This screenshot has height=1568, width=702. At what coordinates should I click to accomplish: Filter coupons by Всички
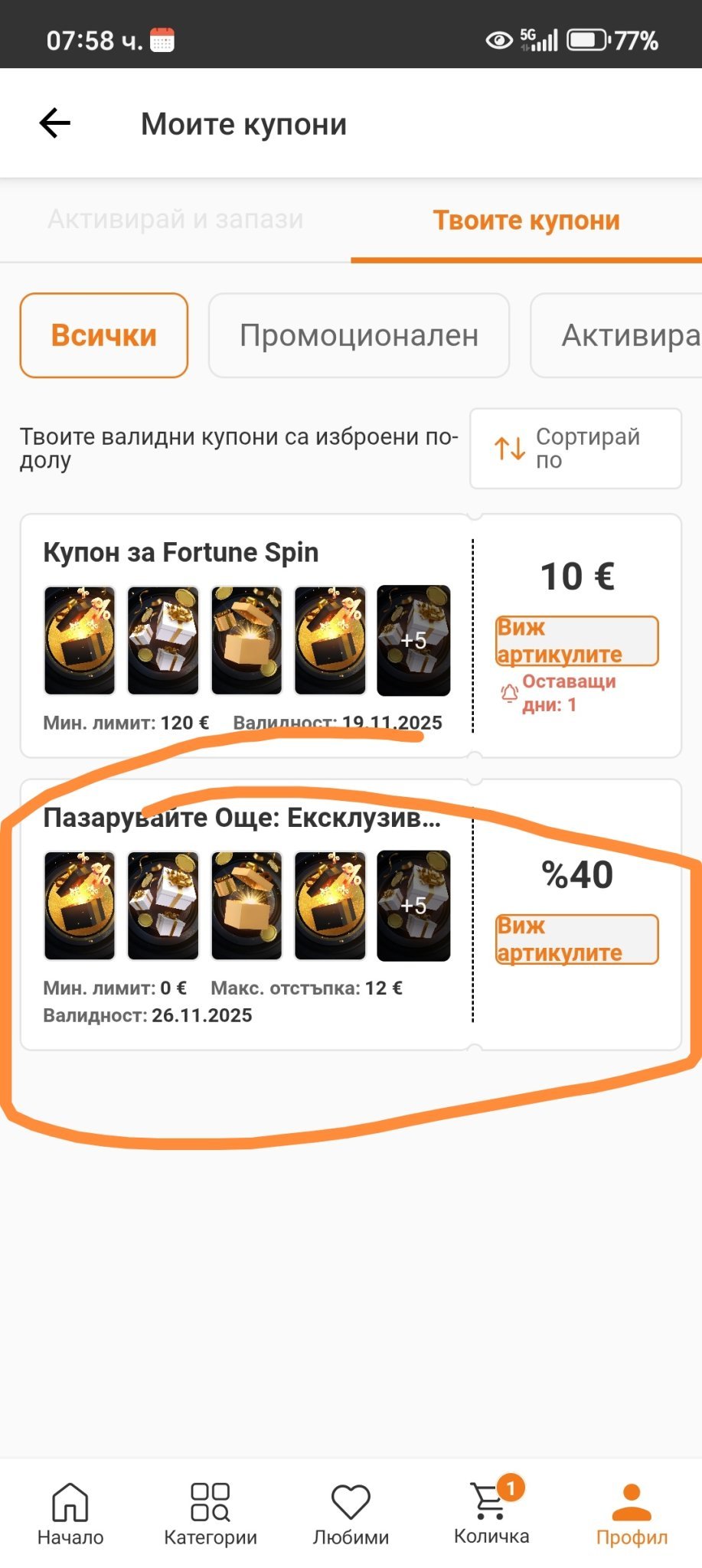pos(104,335)
